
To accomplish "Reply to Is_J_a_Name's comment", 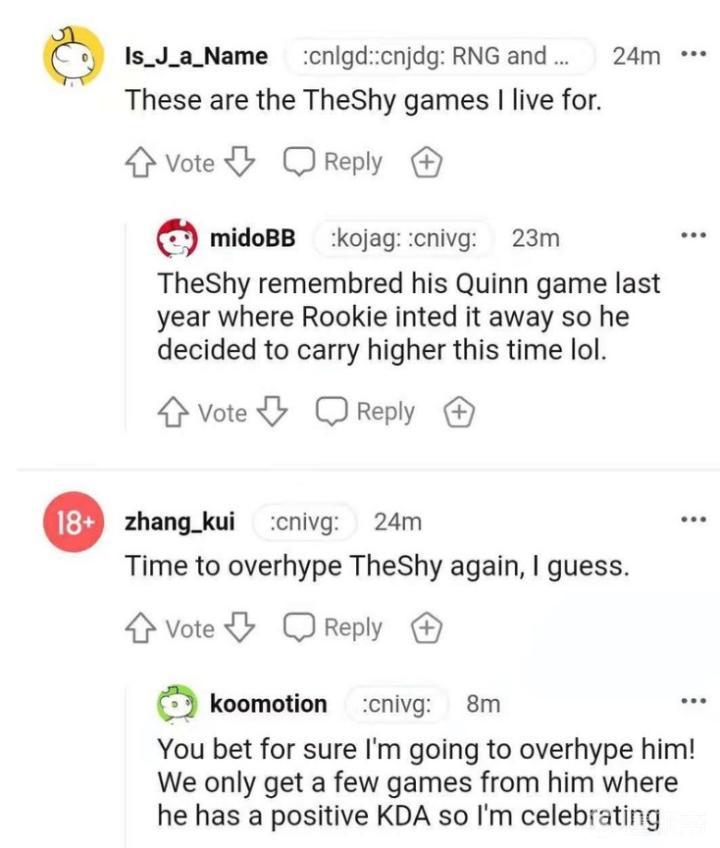I will pos(333,162).
